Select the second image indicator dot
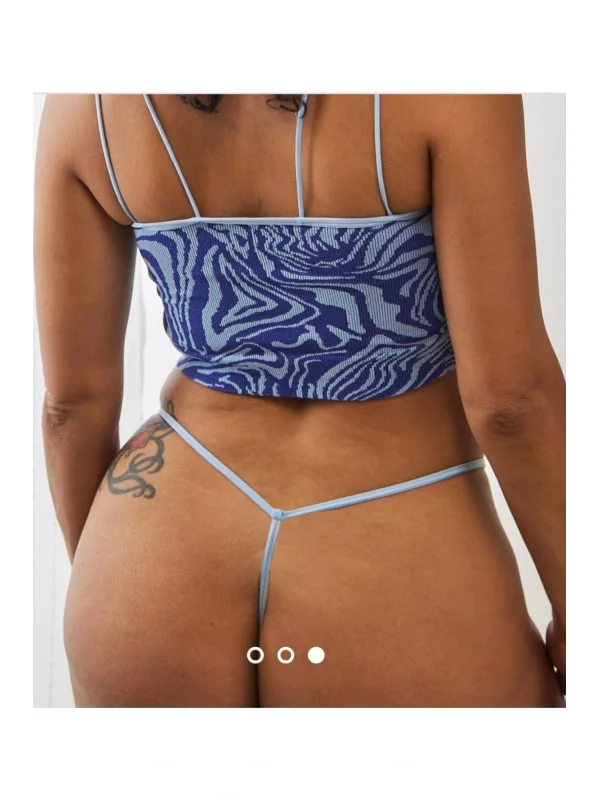 pyautogui.click(x=286, y=655)
